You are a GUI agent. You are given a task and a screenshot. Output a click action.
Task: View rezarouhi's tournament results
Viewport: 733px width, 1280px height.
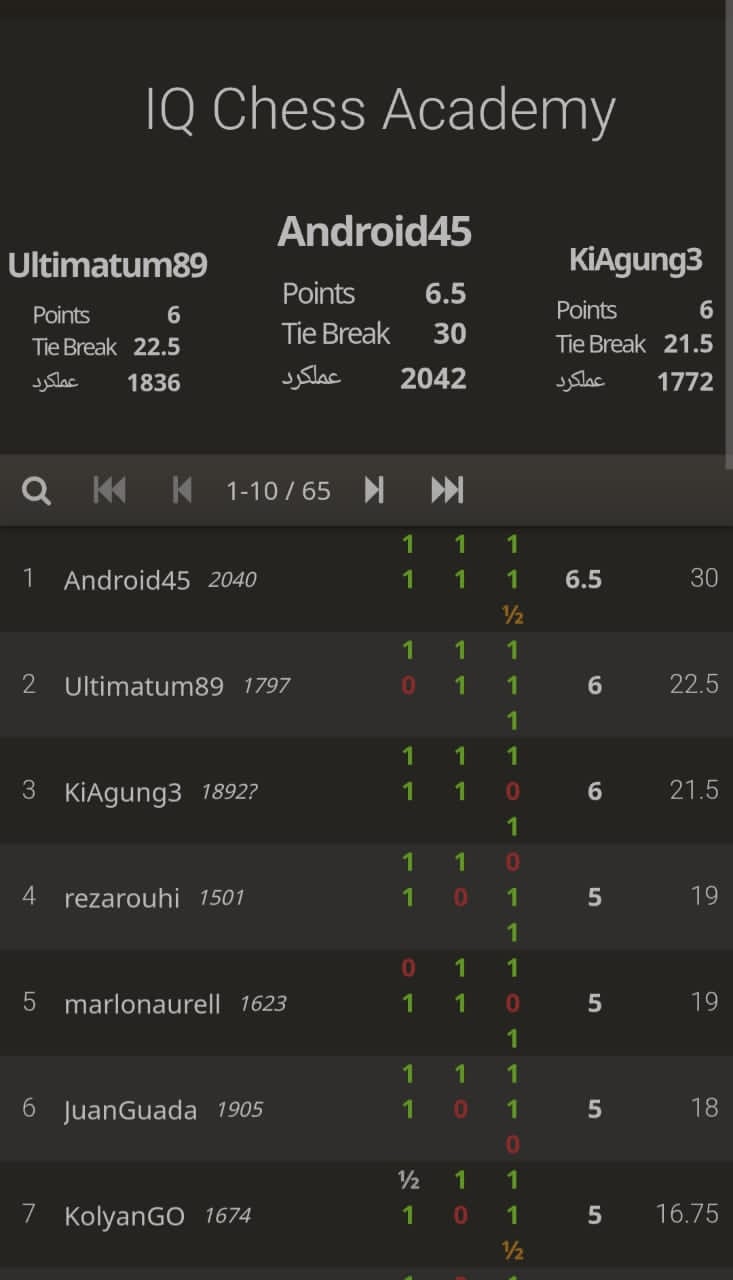click(x=122, y=898)
